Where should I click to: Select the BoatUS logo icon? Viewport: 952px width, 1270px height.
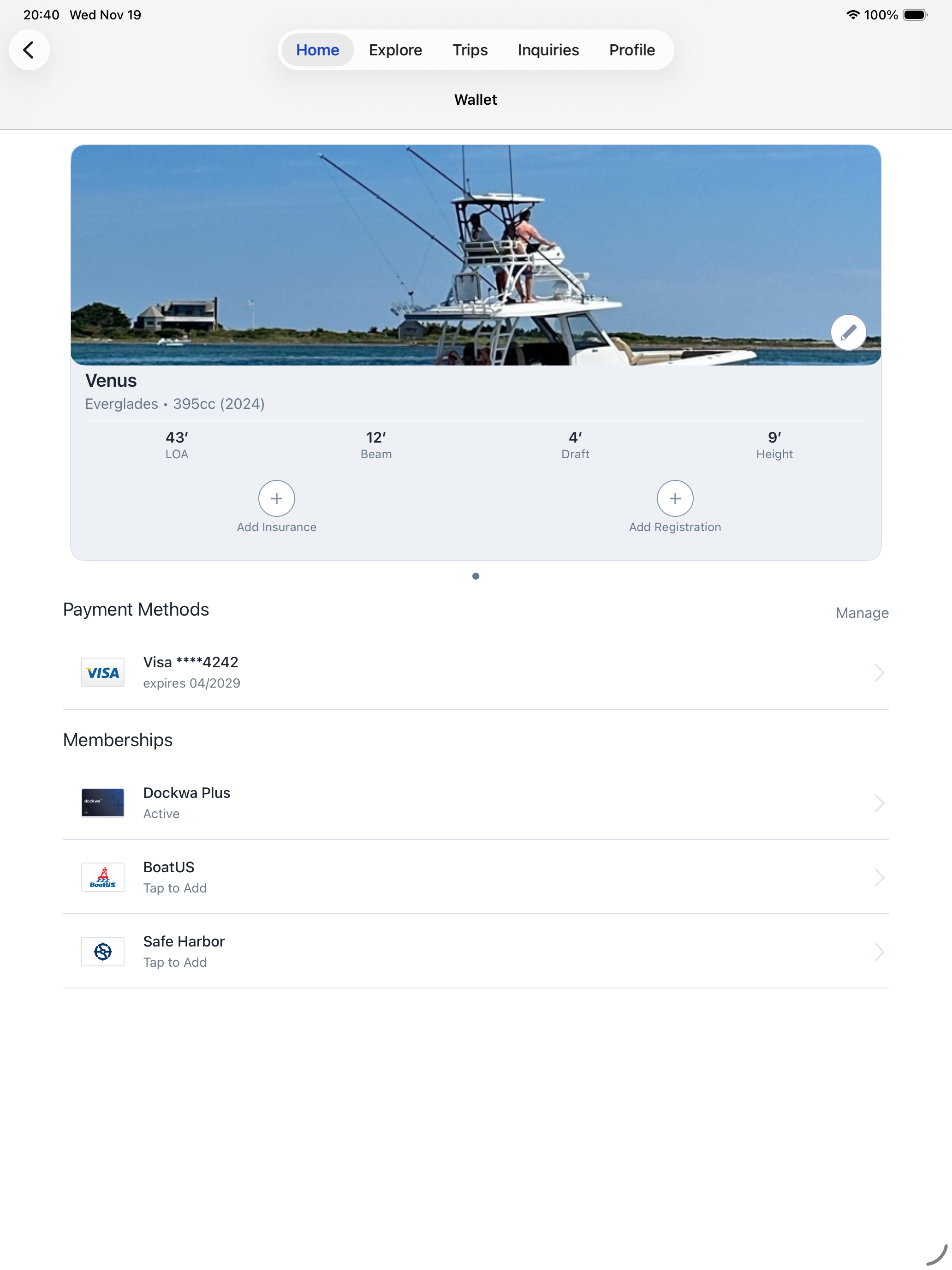(103, 877)
